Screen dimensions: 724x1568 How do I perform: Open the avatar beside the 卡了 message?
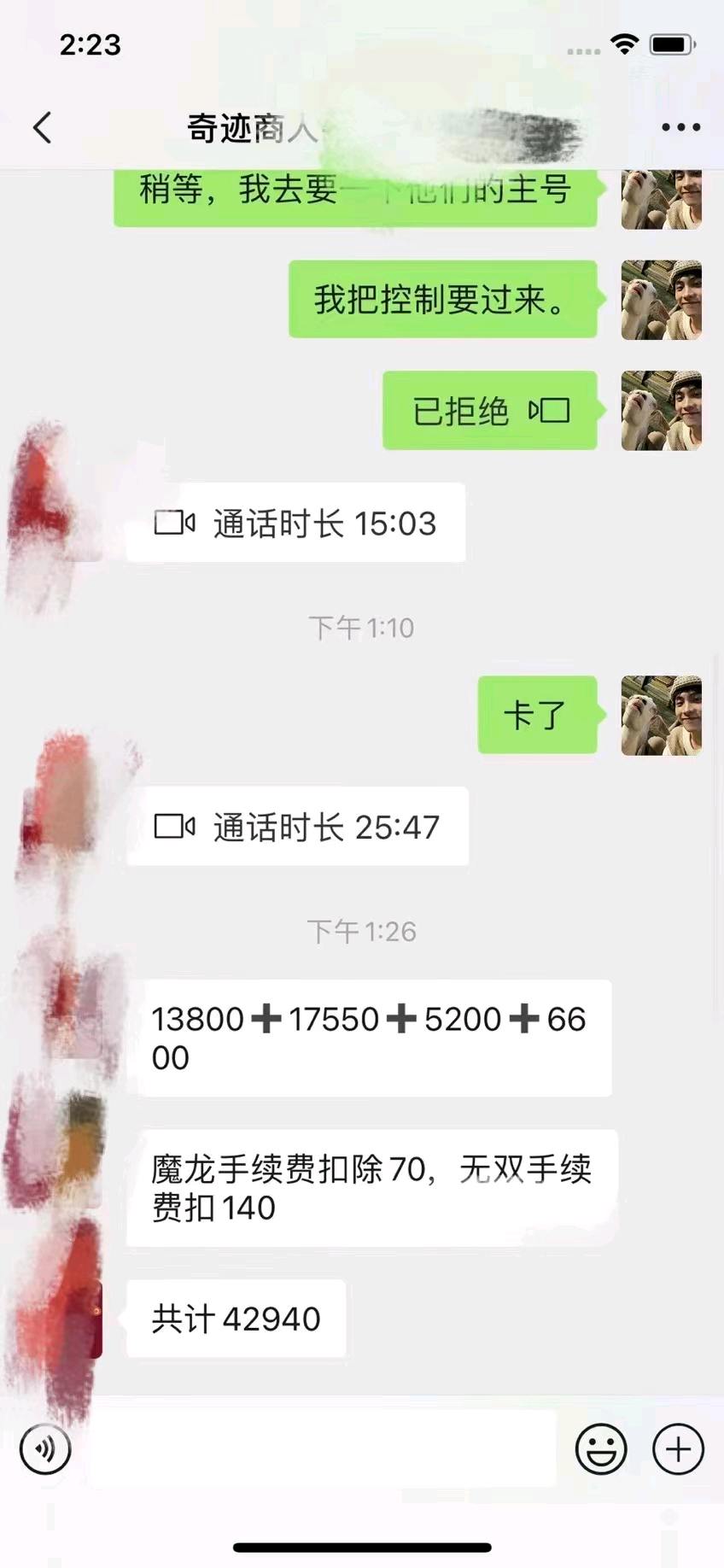[661, 716]
